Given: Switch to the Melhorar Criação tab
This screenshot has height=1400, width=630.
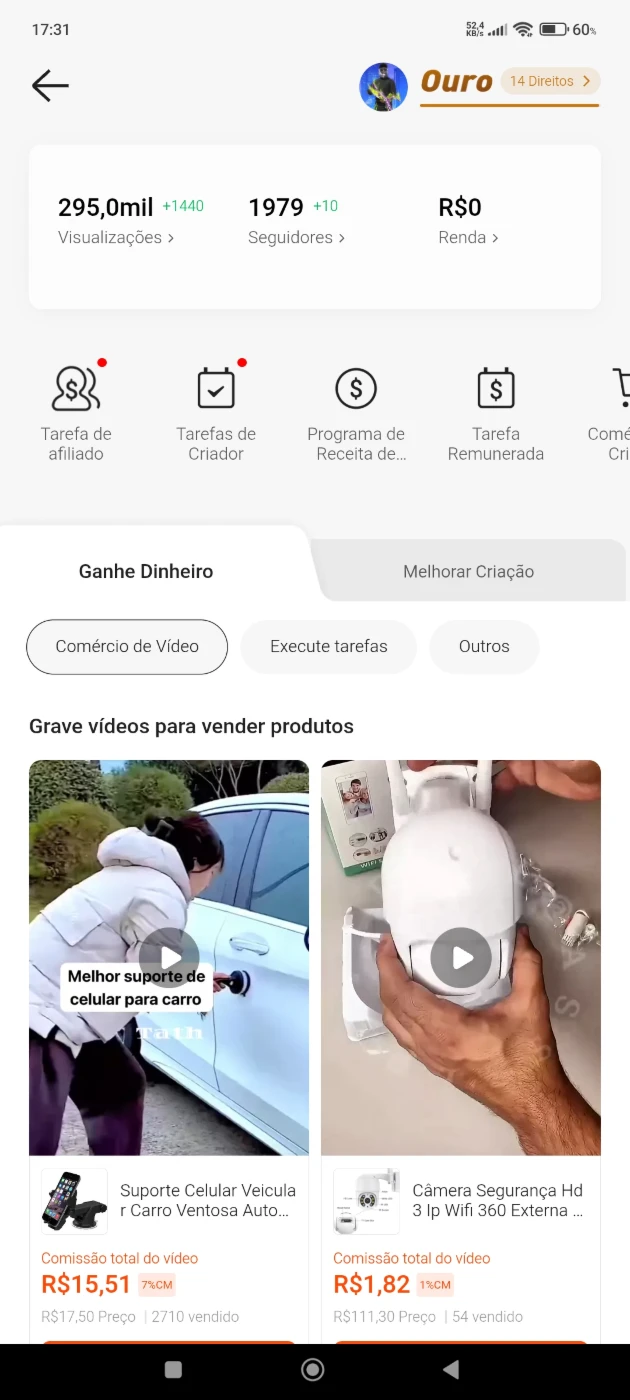Looking at the screenshot, I should click(468, 572).
